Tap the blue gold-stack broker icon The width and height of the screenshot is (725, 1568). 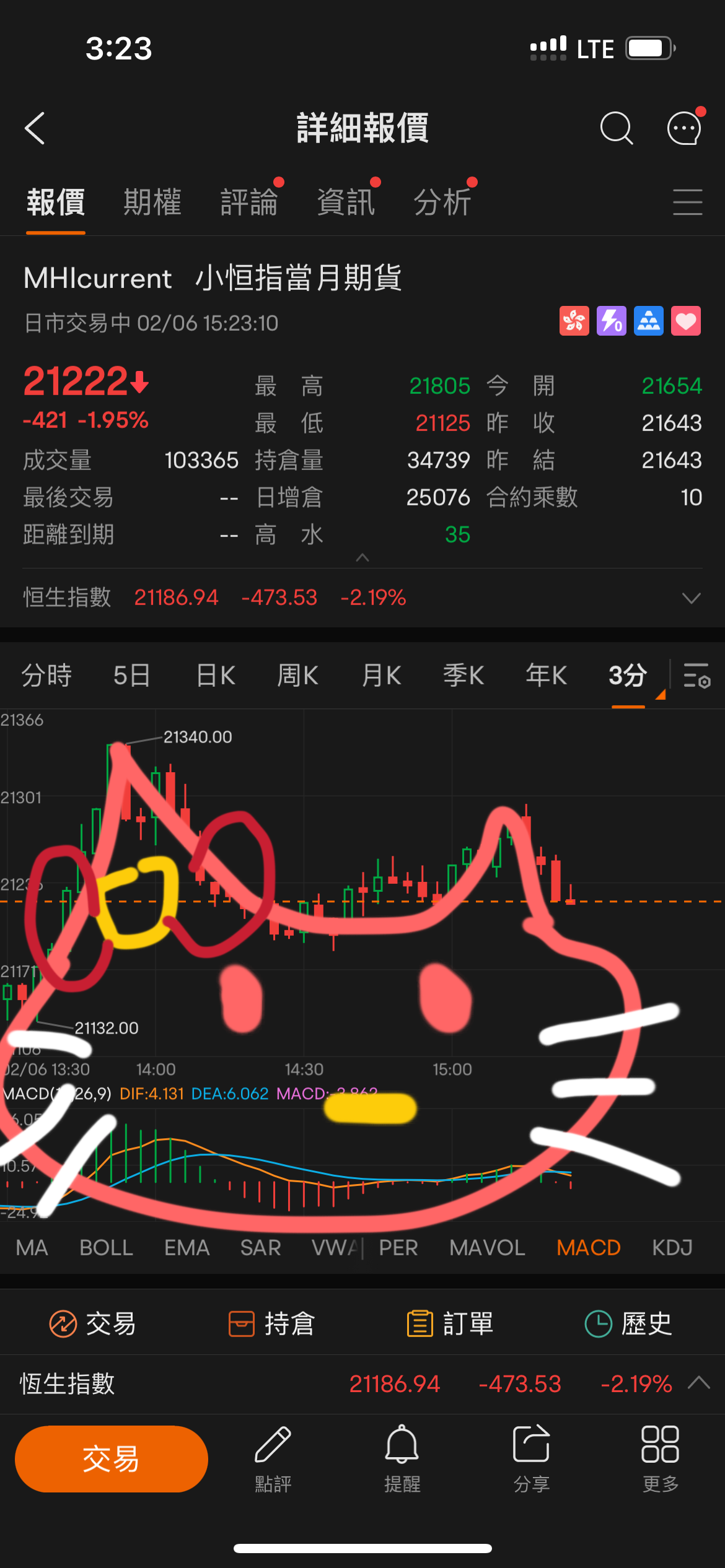coord(648,321)
